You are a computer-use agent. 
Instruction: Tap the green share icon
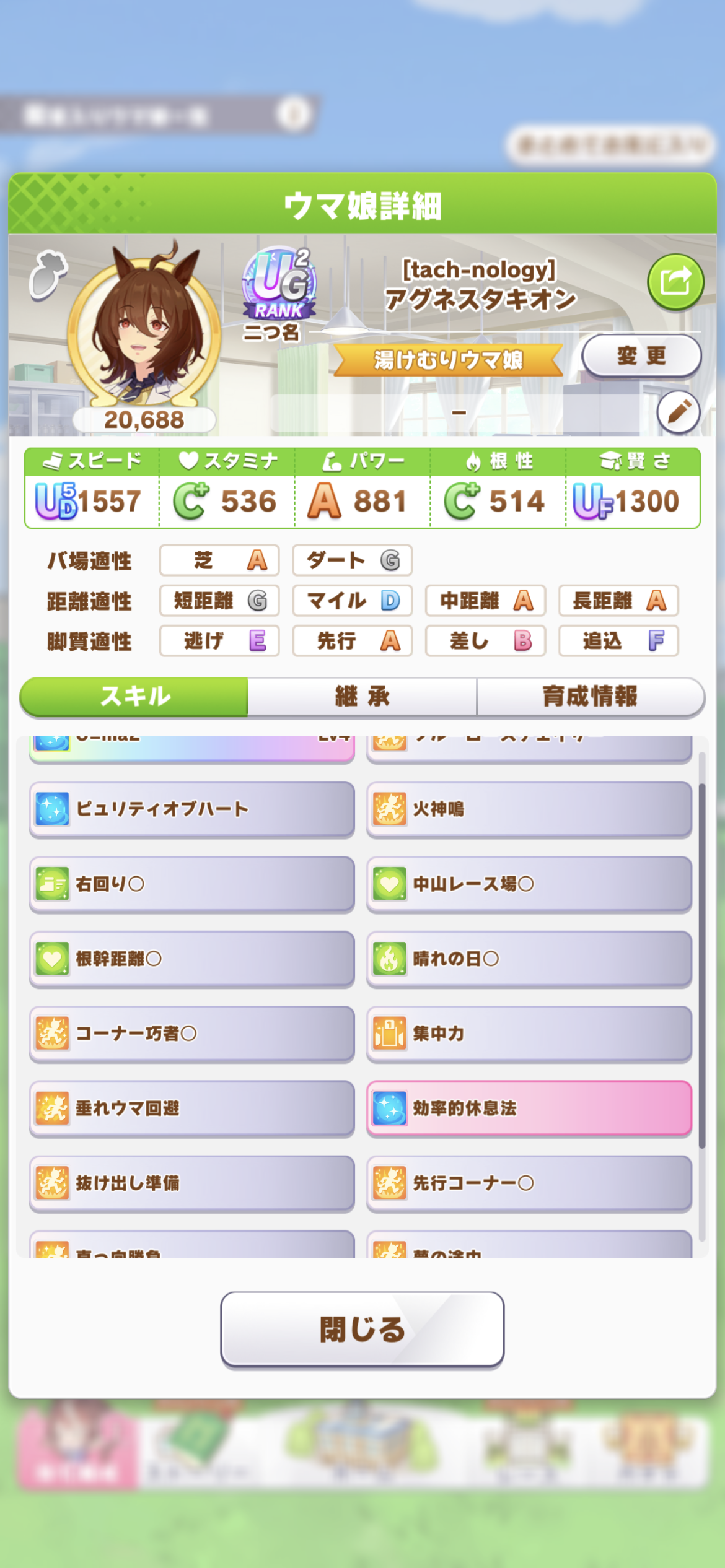tap(675, 282)
